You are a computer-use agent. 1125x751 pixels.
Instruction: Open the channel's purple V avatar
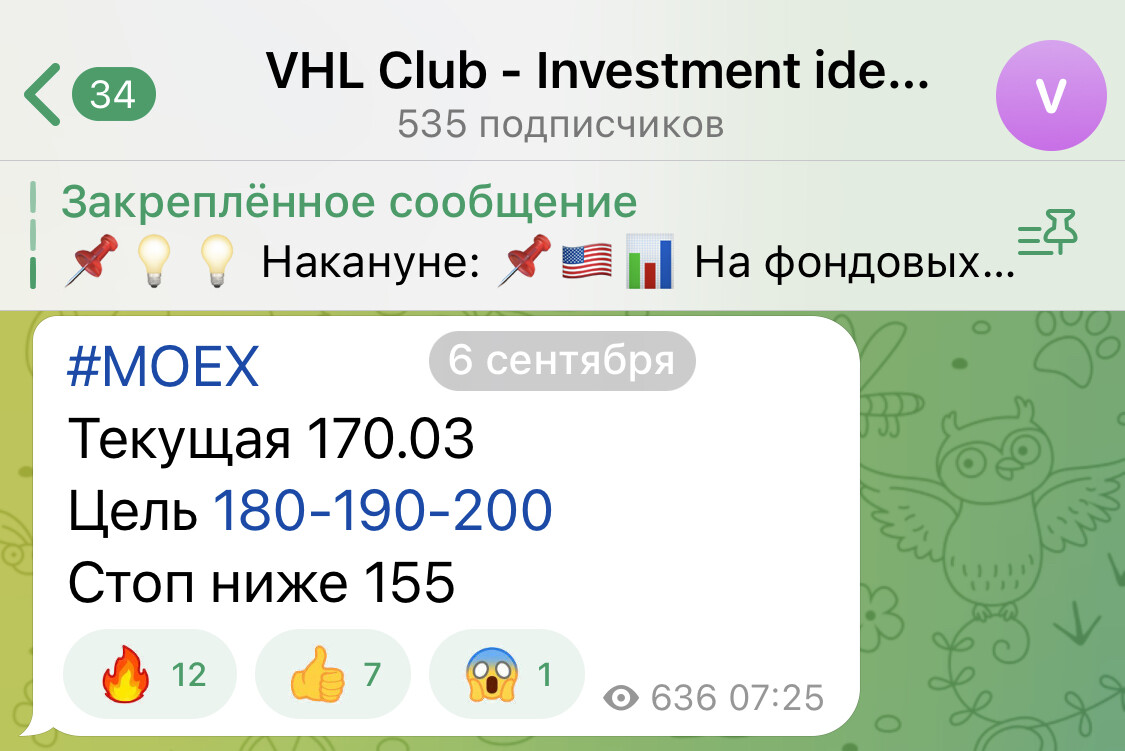[1050, 95]
